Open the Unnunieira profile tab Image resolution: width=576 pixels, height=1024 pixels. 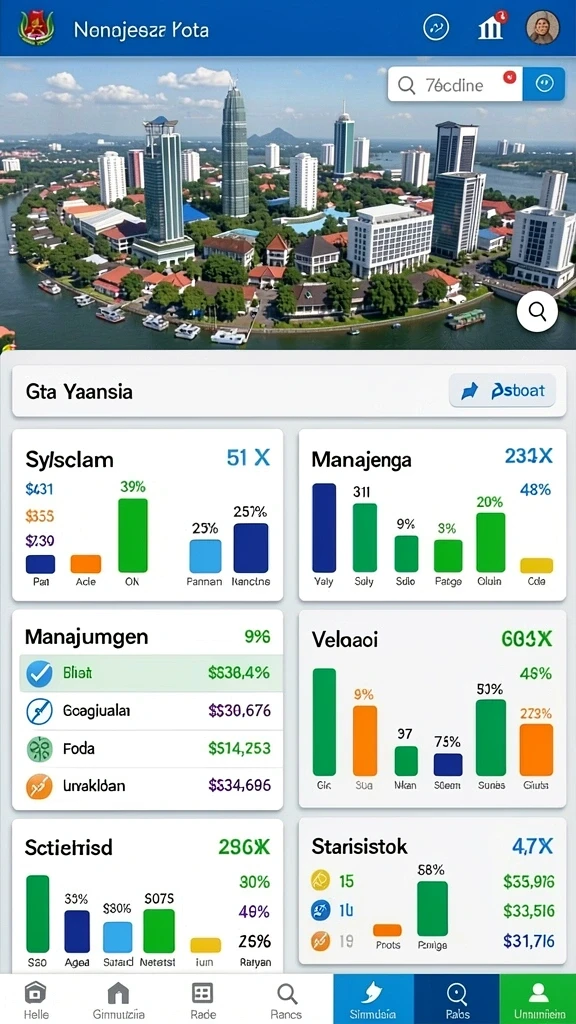pos(539,999)
